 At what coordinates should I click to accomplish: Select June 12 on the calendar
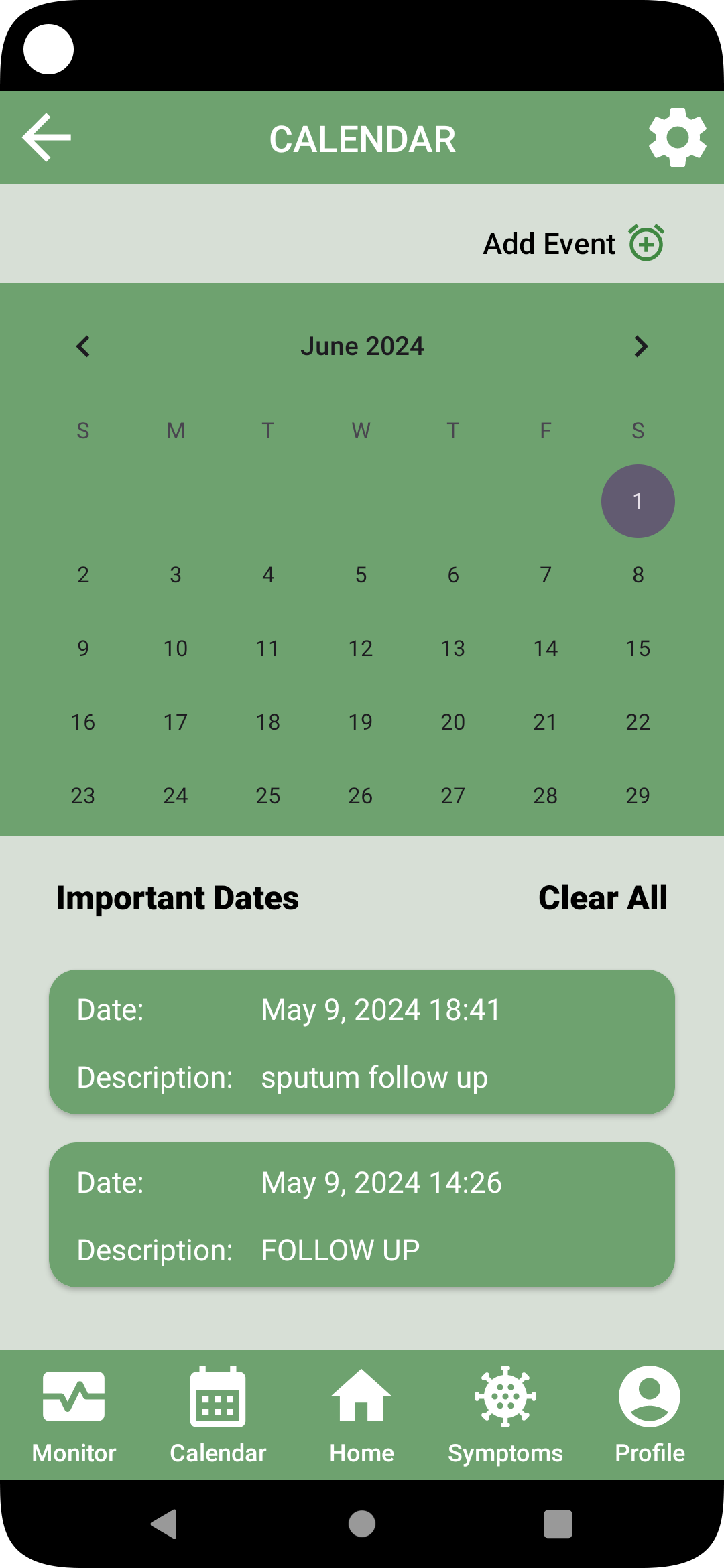[x=361, y=649]
